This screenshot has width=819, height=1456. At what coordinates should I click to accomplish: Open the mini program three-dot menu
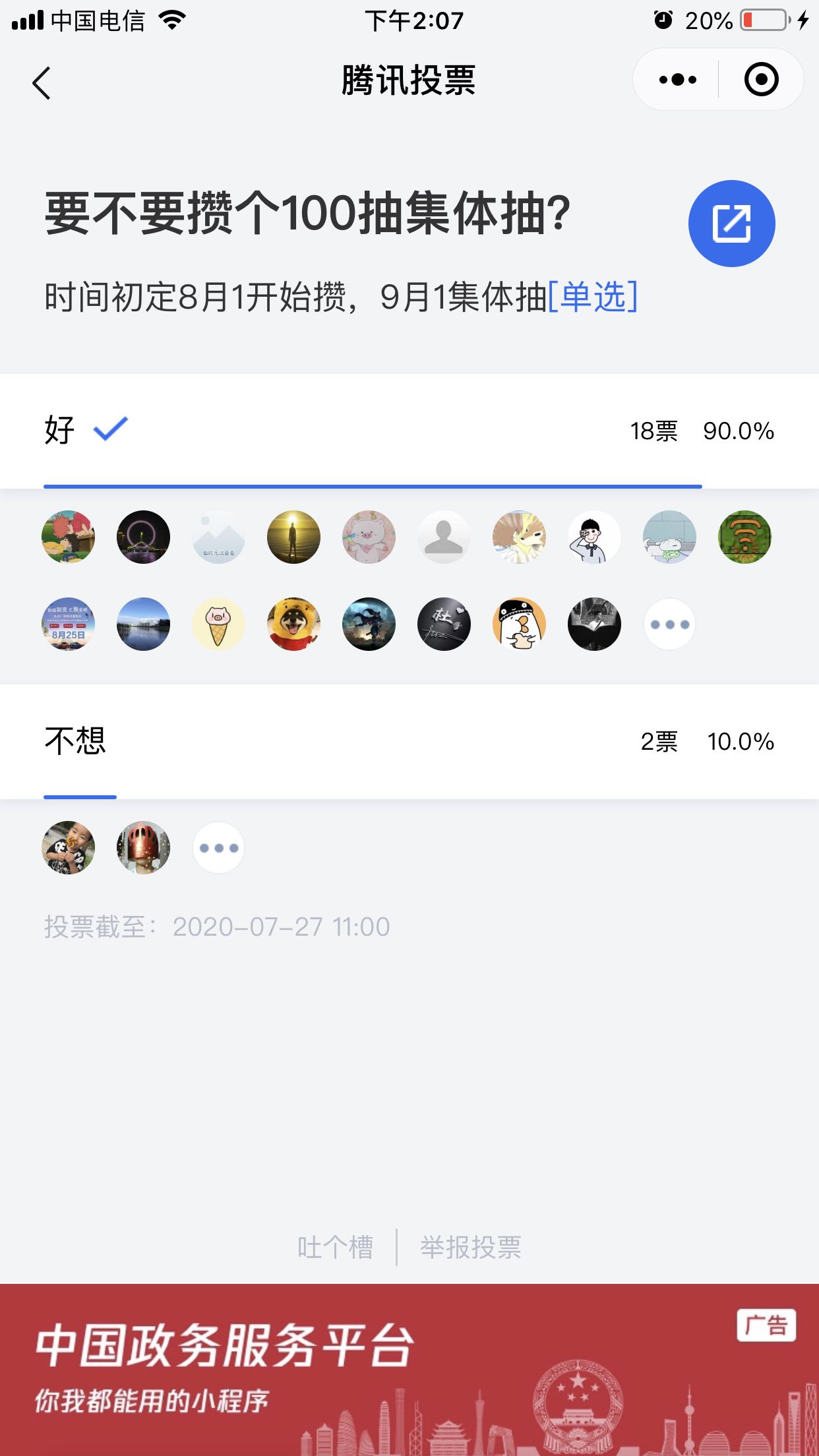tap(677, 80)
